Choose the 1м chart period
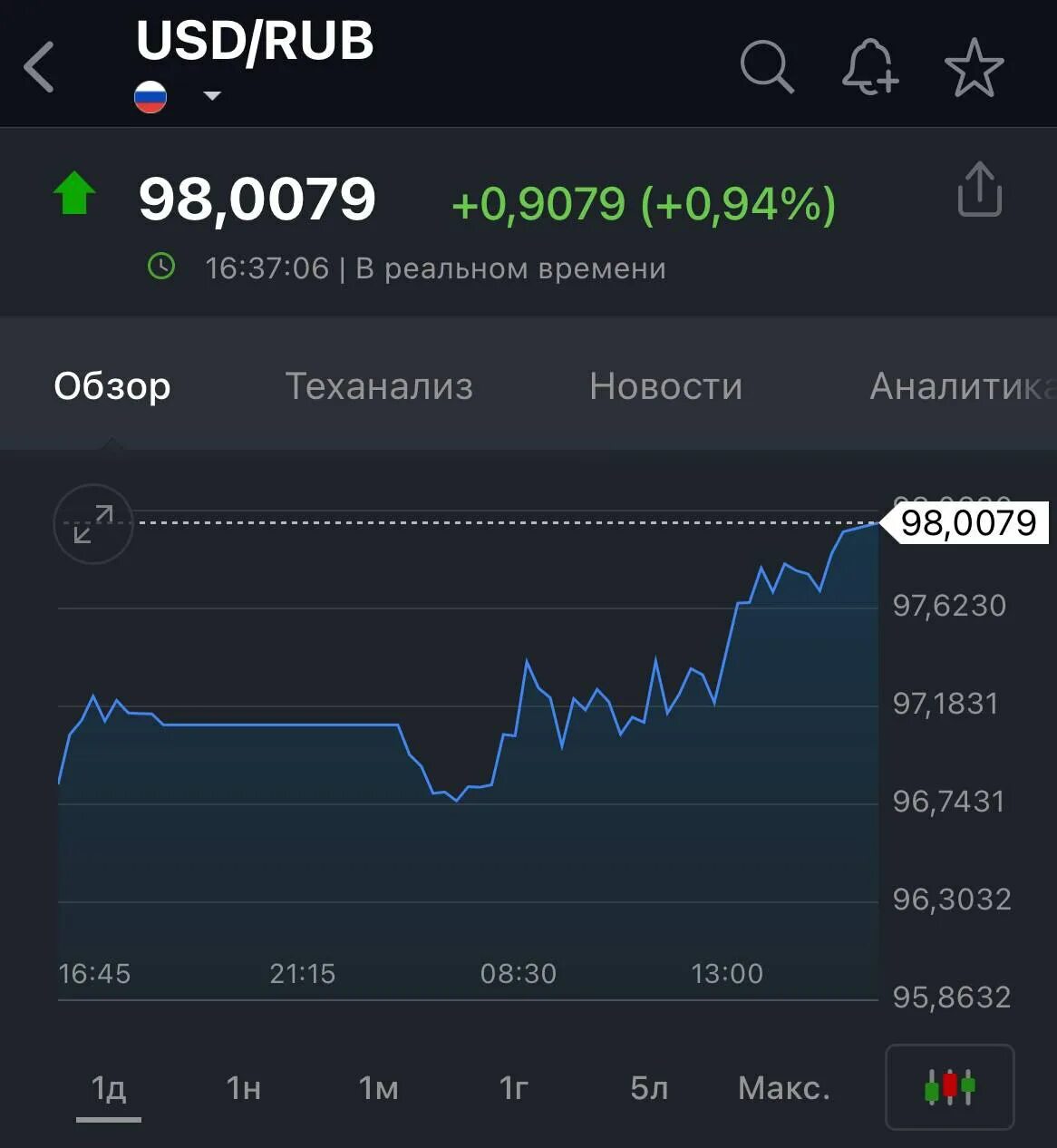Image resolution: width=1057 pixels, height=1148 pixels. pyautogui.click(x=378, y=1087)
